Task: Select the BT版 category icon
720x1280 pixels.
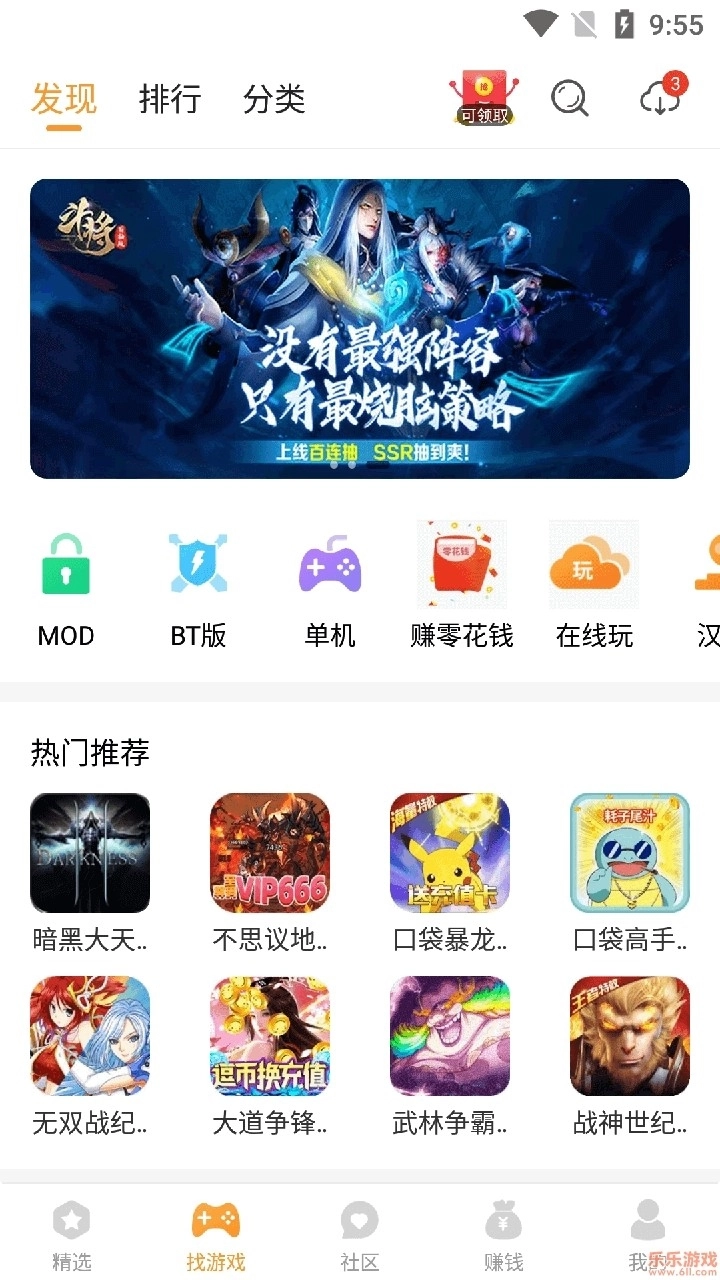Action: (197, 585)
